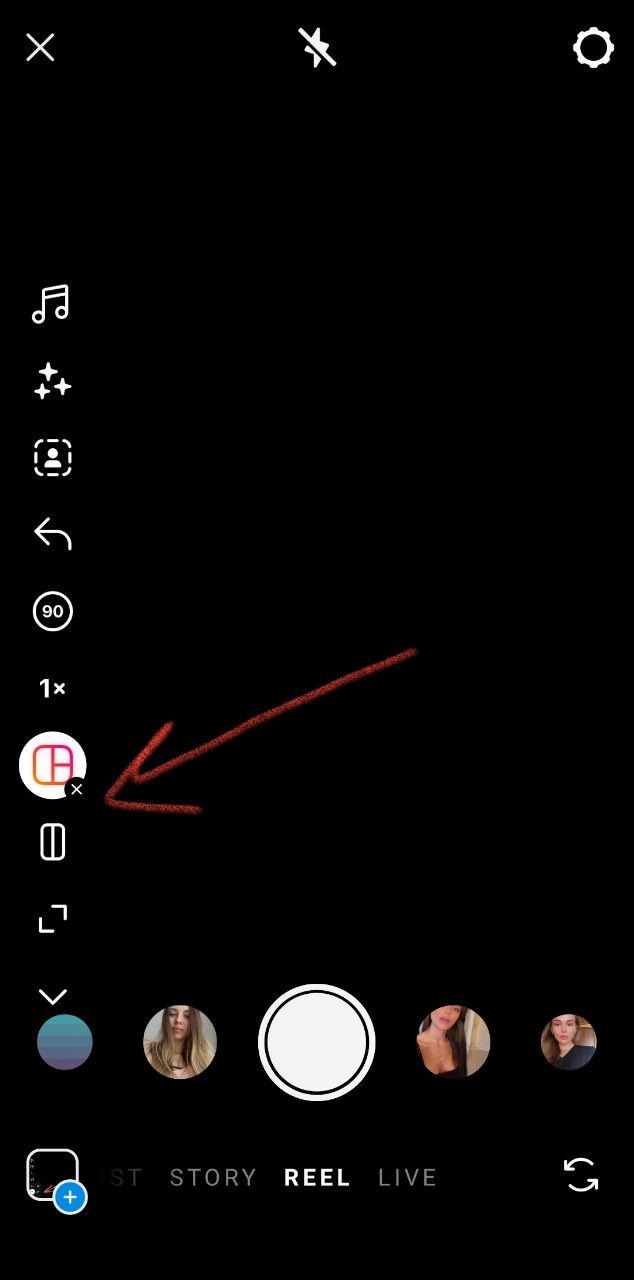Switch to the Live mode

407,1178
